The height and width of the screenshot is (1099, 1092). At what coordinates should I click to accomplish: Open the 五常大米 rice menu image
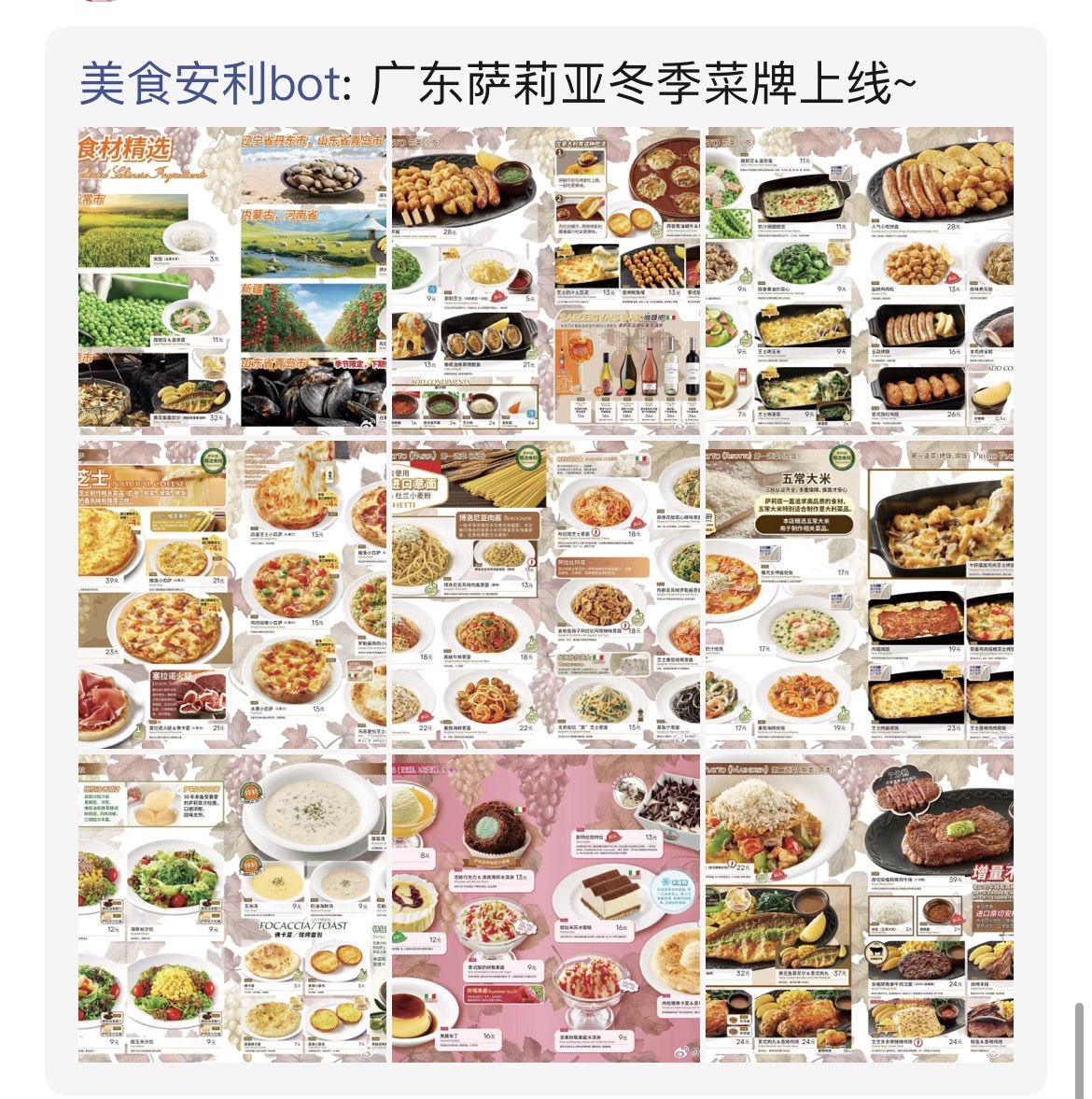pyautogui.click(x=859, y=594)
